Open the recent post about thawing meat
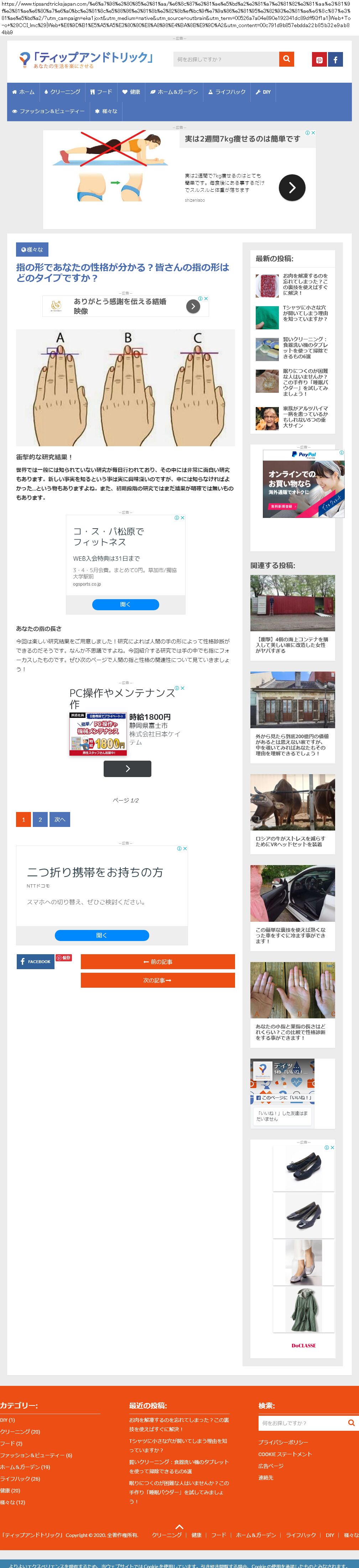This screenshot has width=359, height=1568. 305,284
